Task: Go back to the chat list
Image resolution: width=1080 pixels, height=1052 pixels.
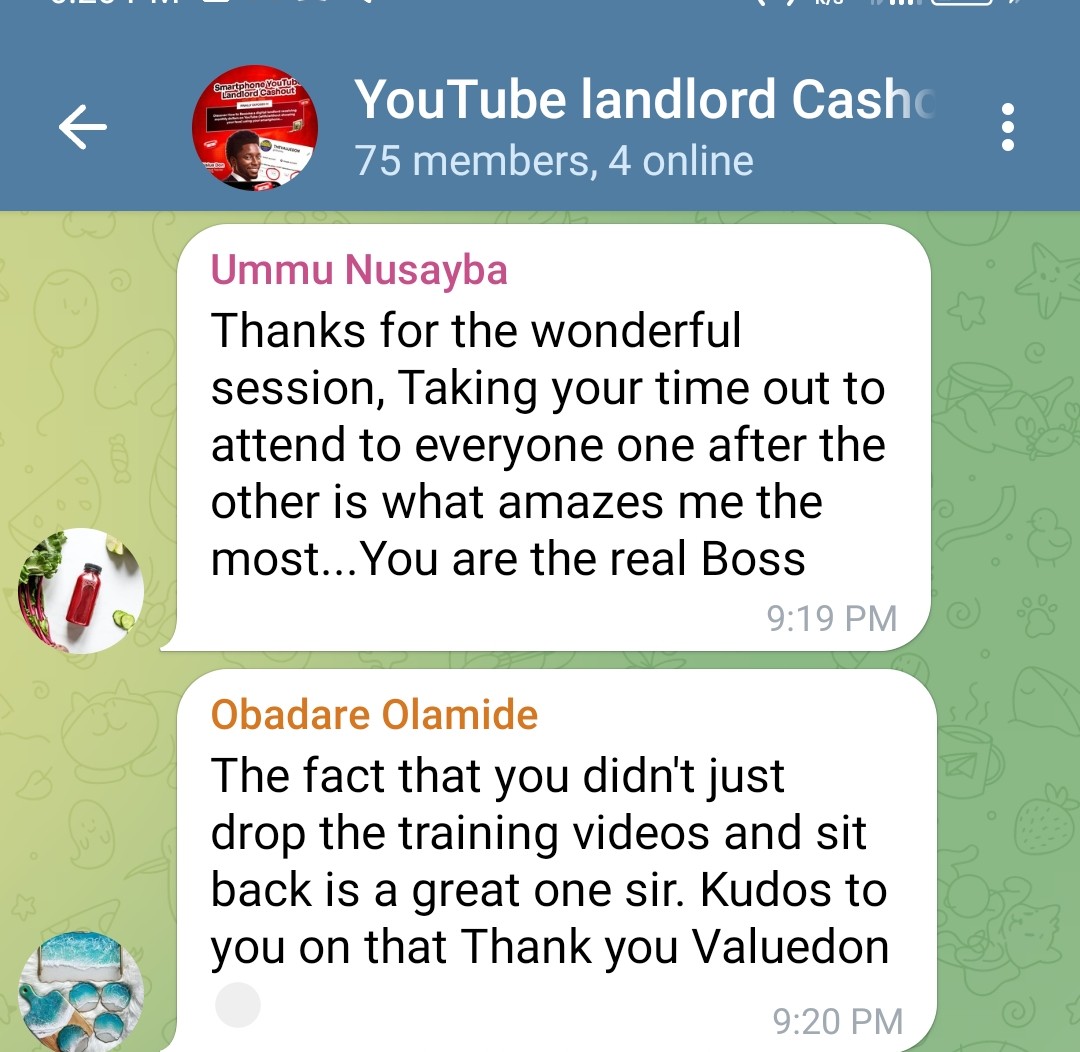Action: (82, 128)
